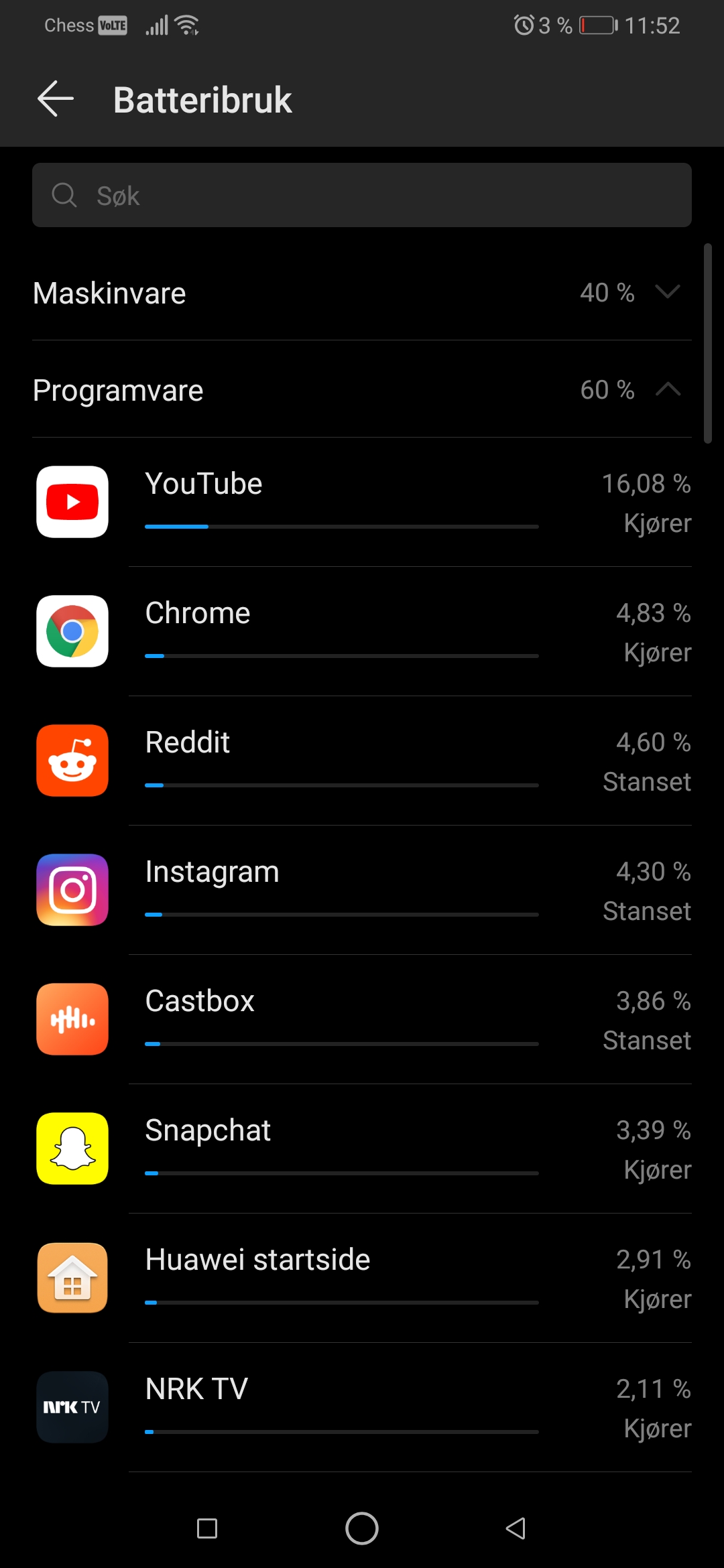Viewport: 724px width, 1568px height.
Task: Expand the Maskinvare section
Action: (x=362, y=293)
